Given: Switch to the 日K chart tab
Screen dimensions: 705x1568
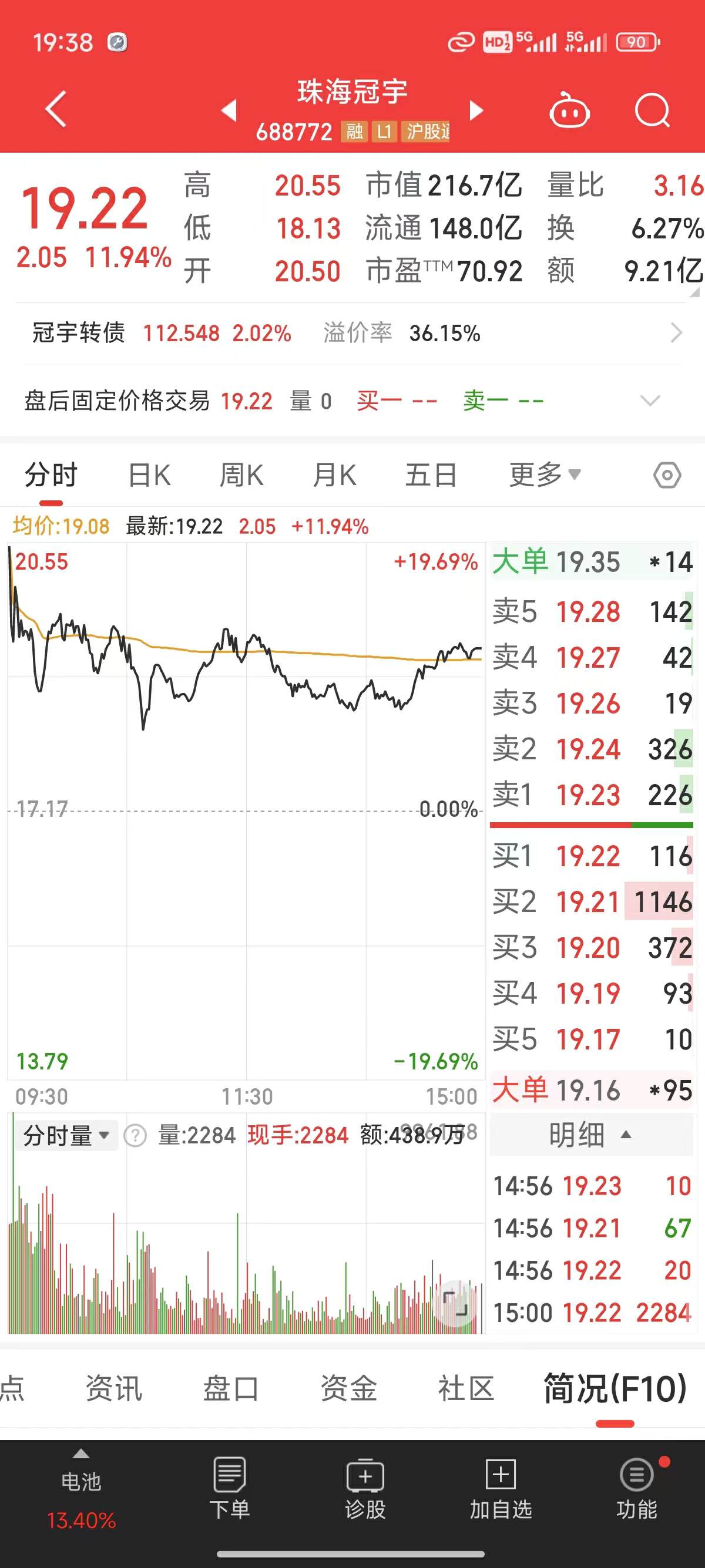Looking at the screenshot, I should coord(150,475).
